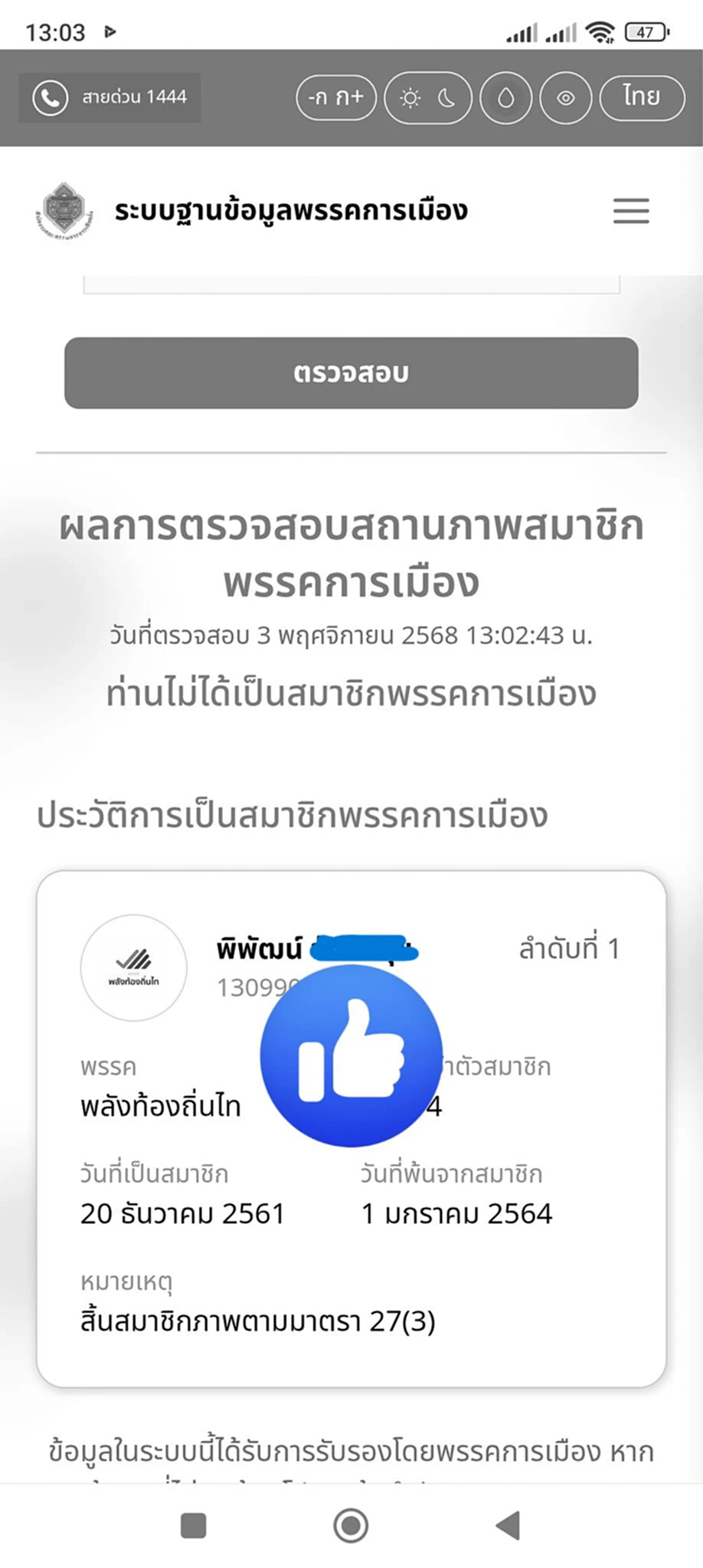Increase text size with ก+

(x=351, y=97)
